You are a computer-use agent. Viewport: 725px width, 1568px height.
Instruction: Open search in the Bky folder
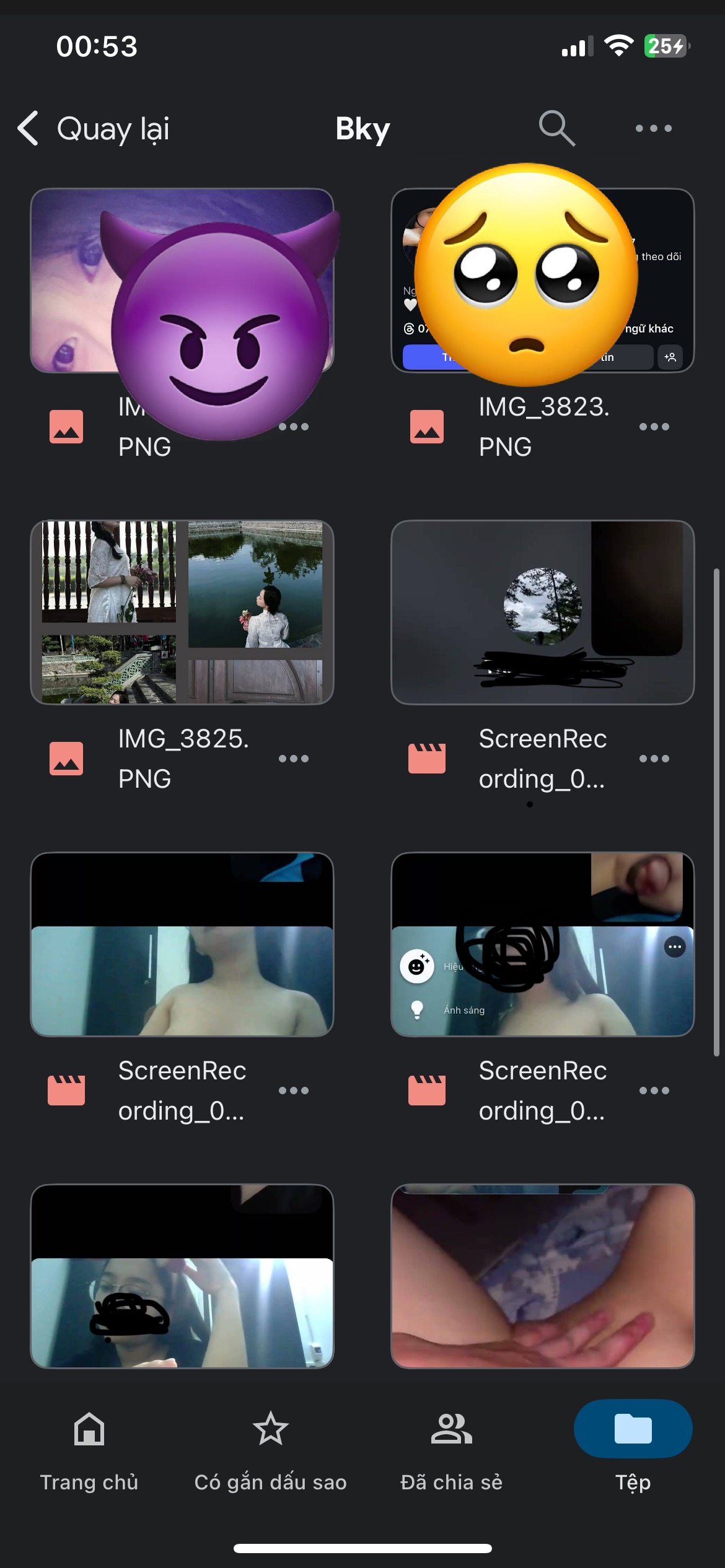tap(556, 129)
